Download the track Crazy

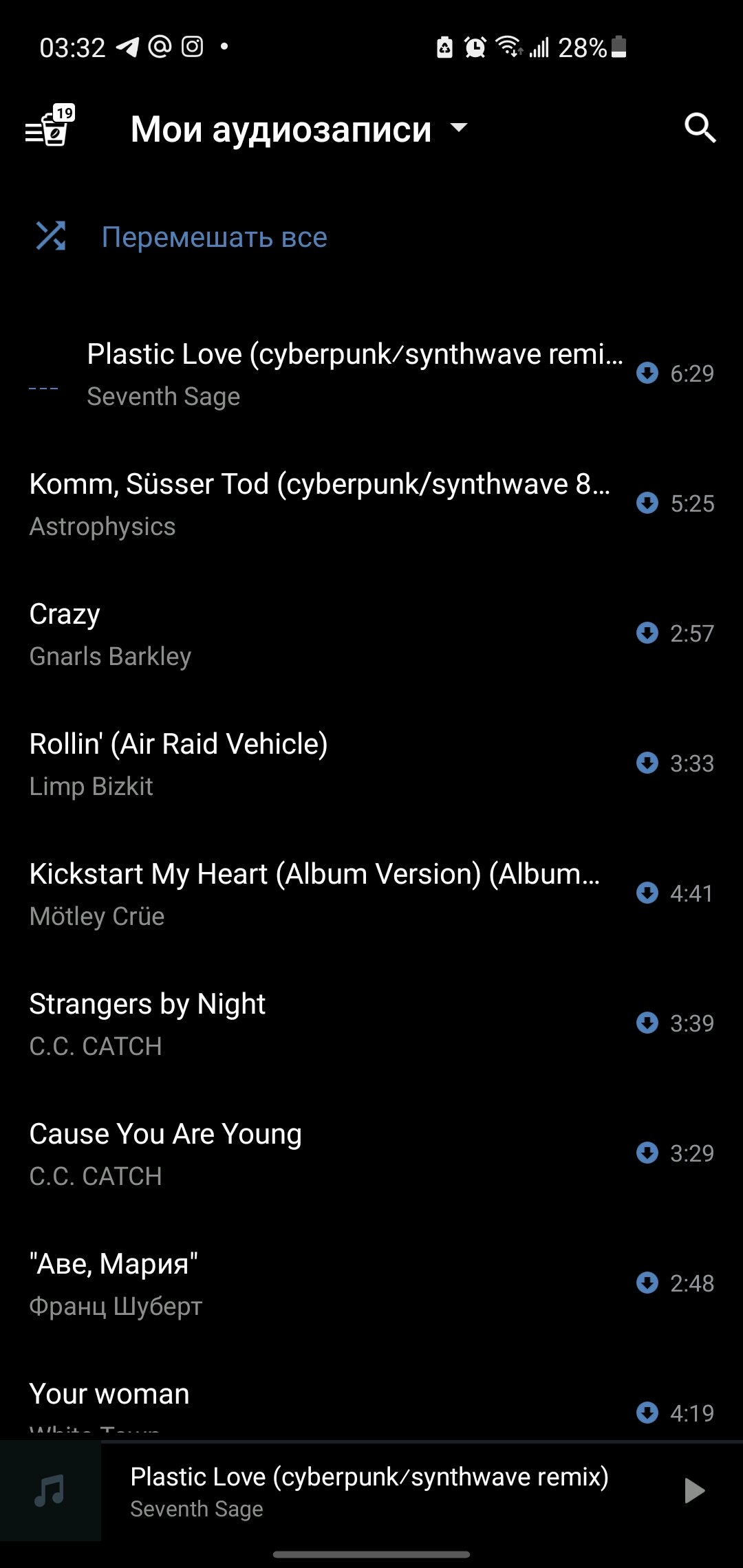point(647,633)
